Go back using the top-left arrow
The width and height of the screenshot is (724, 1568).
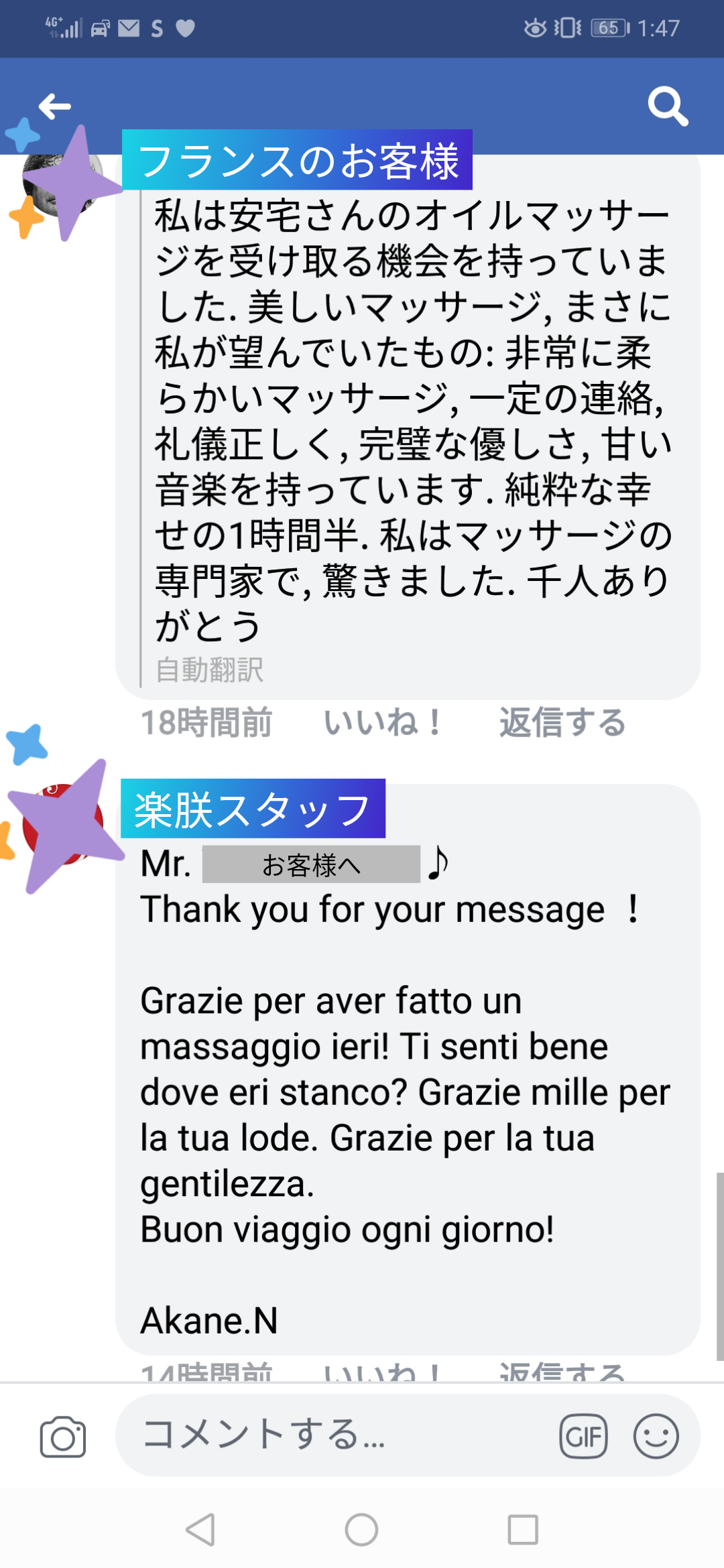[x=55, y=106]
